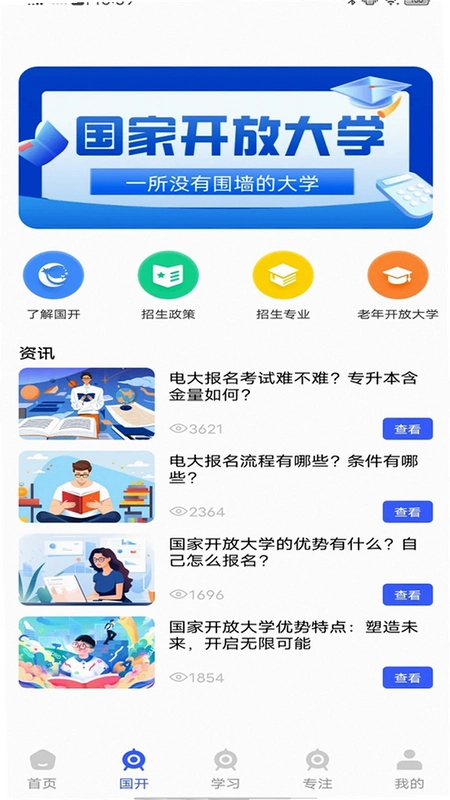The width and height of the screenshot is (450, 800).
Task: Tap 查看 for 电大报名考试难不难 article
Action: pos(408,429)
